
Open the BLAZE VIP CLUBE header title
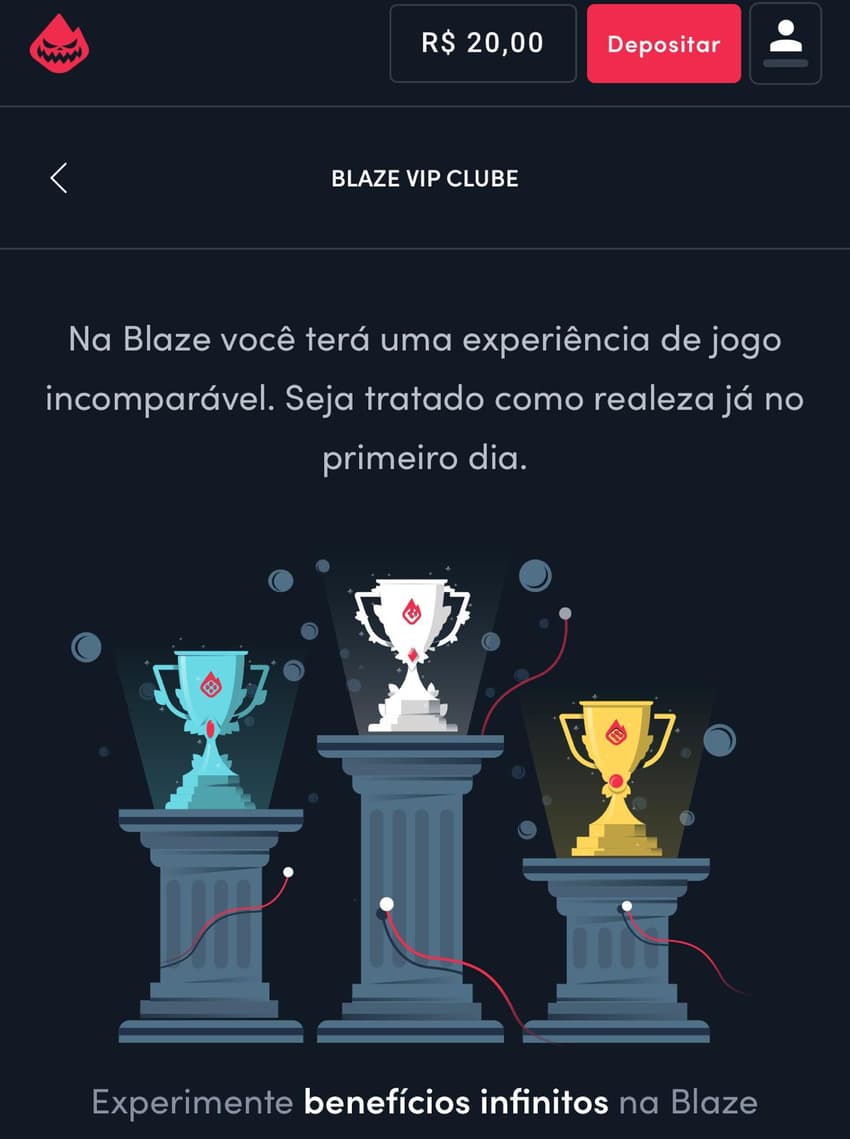click(424, 179)
